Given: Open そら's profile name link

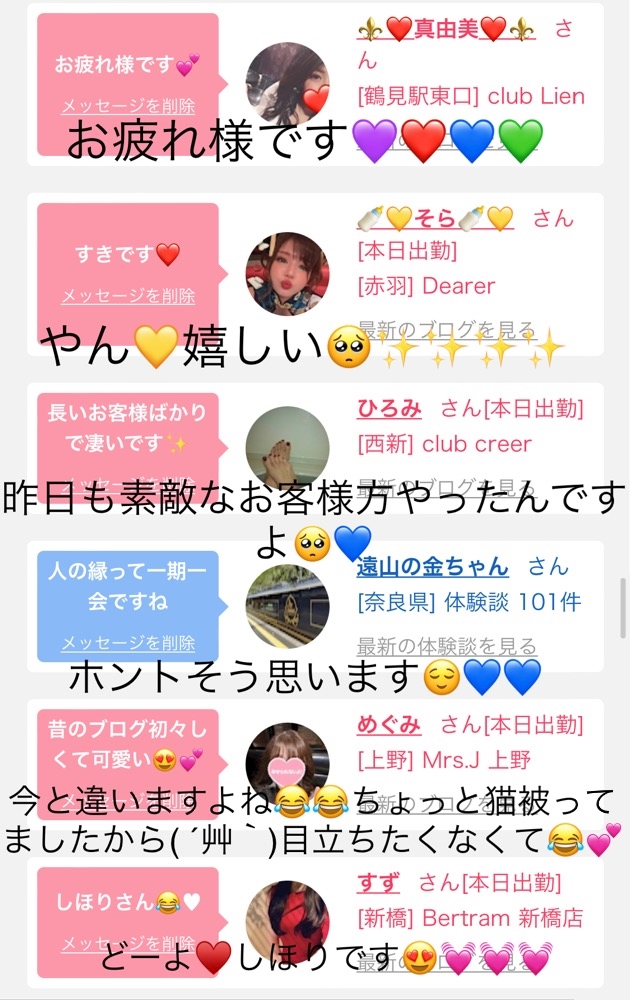Looking at the screenshot, I should (435, 218).
